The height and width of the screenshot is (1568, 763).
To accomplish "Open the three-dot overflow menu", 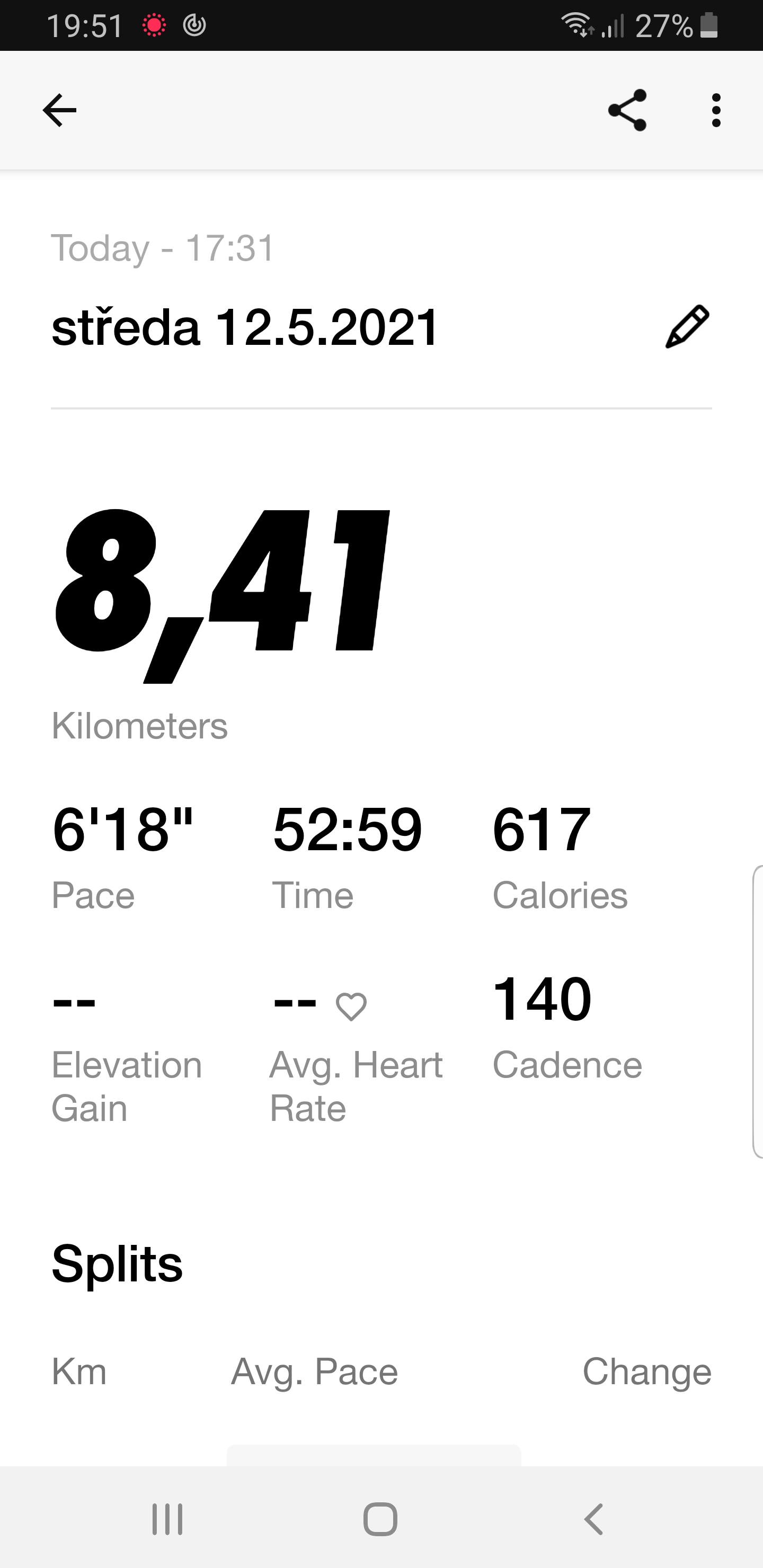I will point(716,110).
